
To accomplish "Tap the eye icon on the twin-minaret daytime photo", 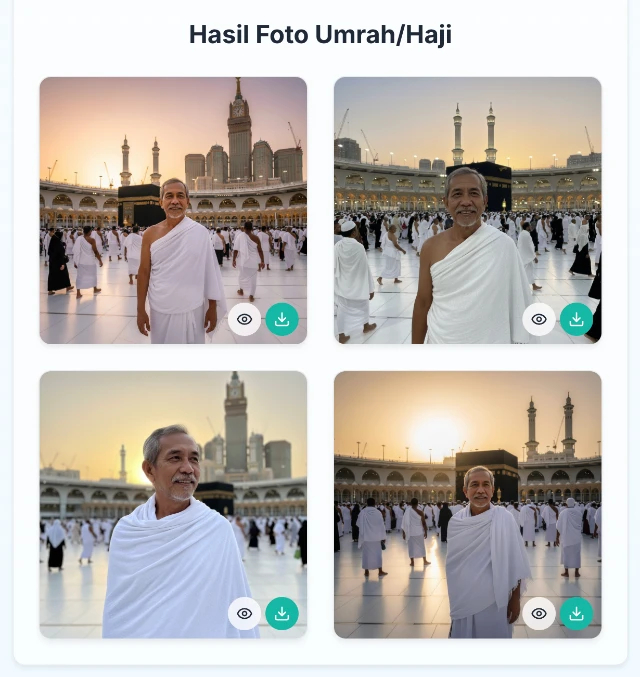I will 539,319.
